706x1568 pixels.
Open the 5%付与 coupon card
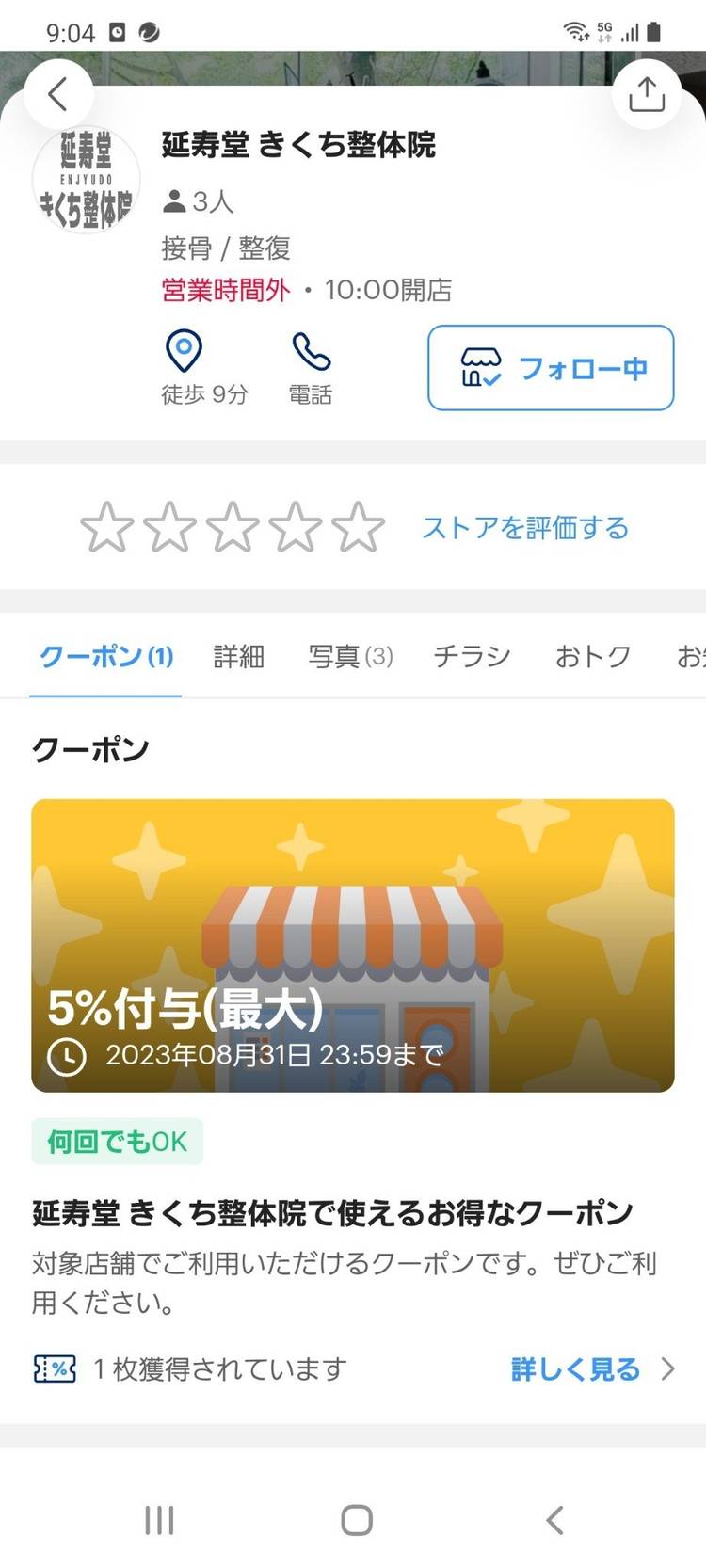tap(353, 945)
